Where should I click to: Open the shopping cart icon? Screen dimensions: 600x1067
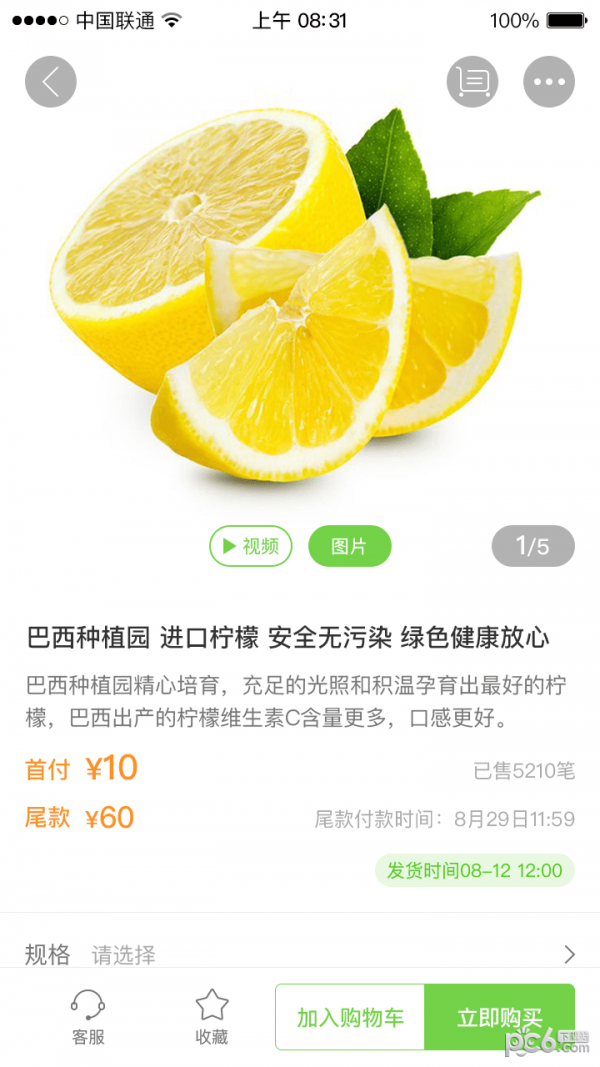pos(472,82)
